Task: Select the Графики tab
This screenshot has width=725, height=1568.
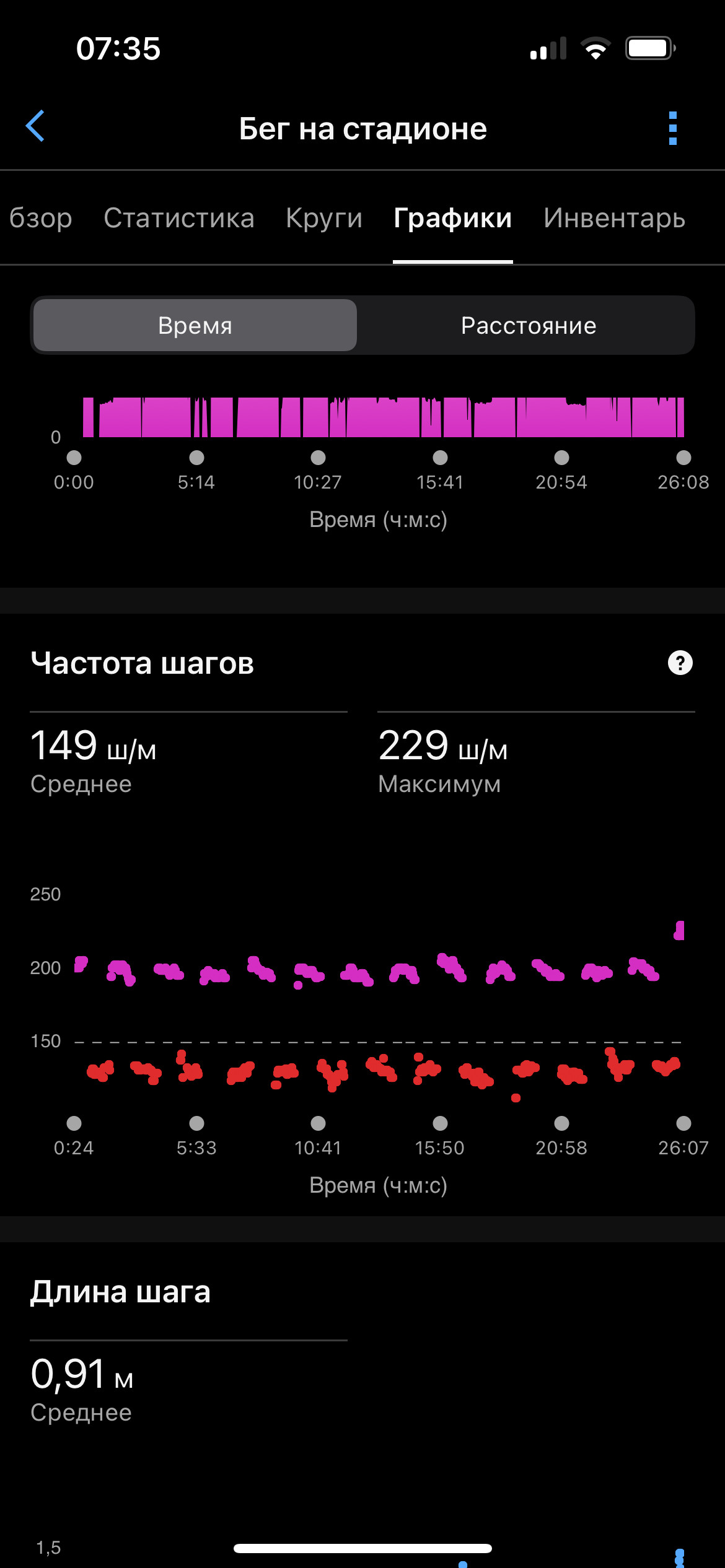Action: (x=453, y=218)
